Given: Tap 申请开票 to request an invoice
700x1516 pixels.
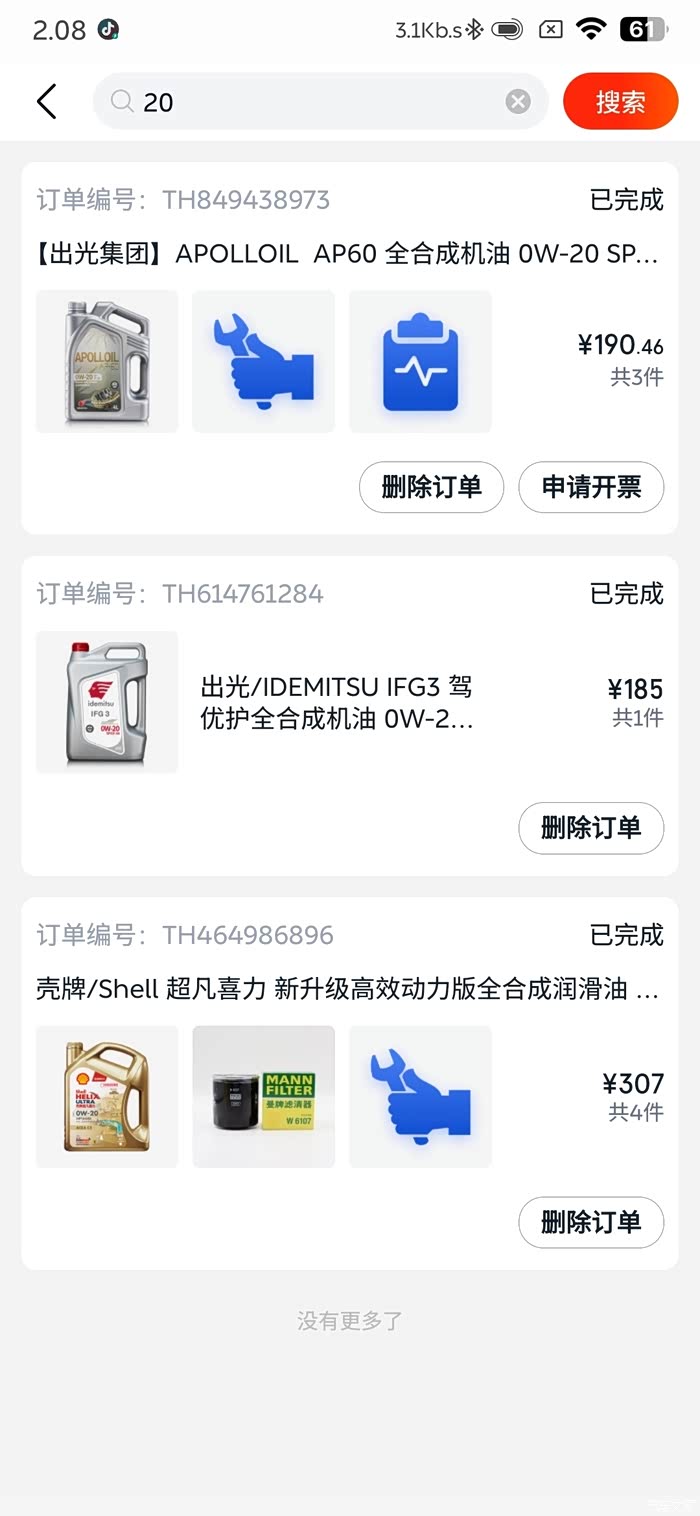Looking at the screenshot, I should pyautogui.click(x=591, y=487).
